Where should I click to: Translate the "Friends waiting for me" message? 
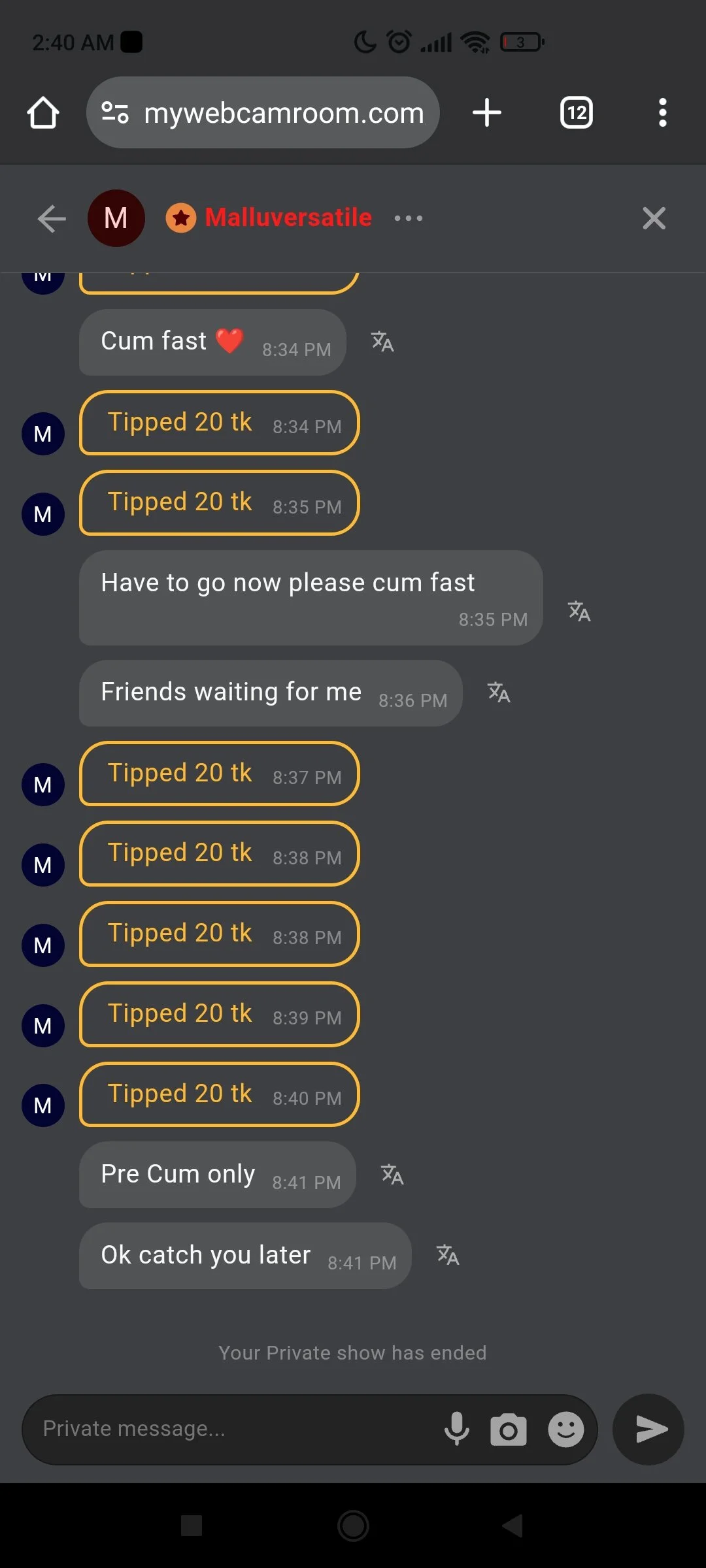pos(499,693)
